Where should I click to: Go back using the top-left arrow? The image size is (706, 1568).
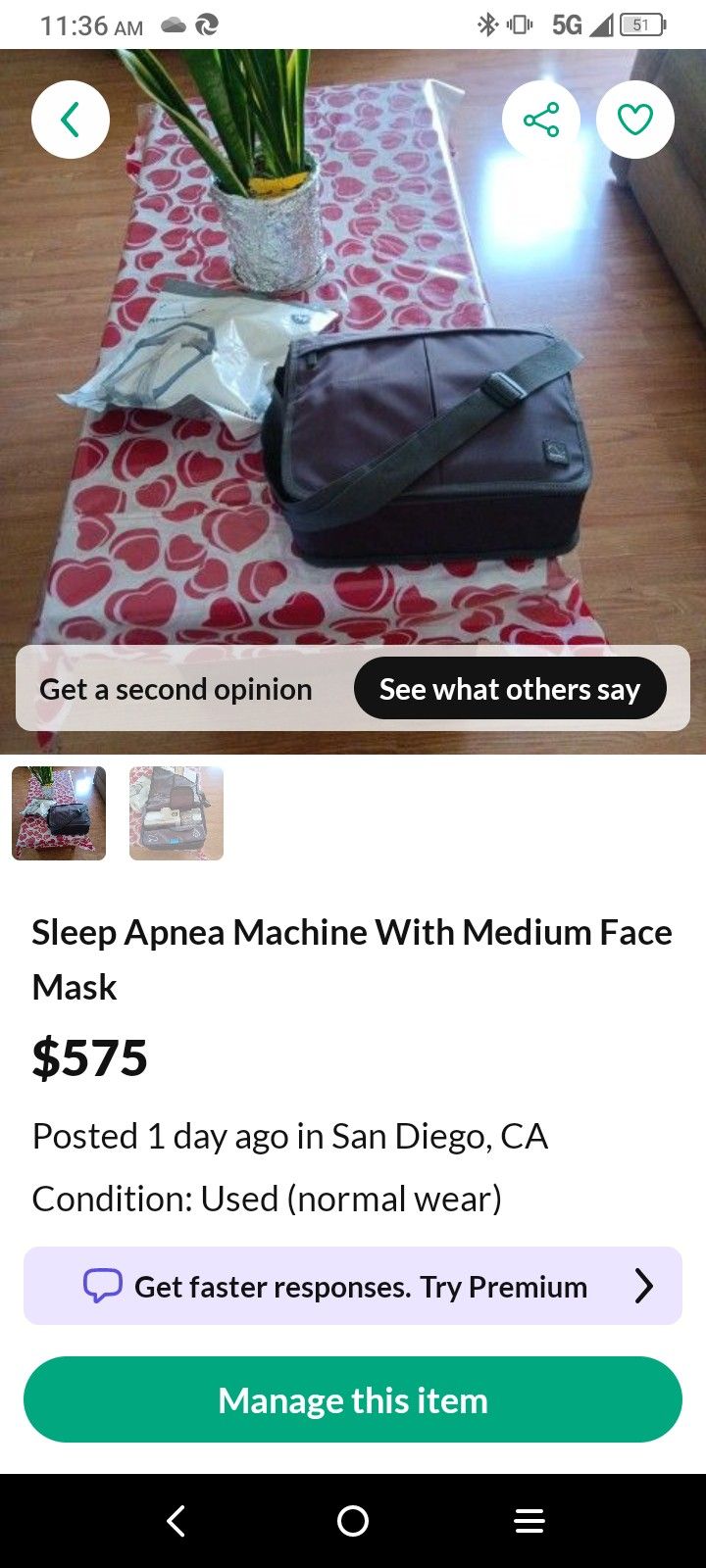pos(71,120)
